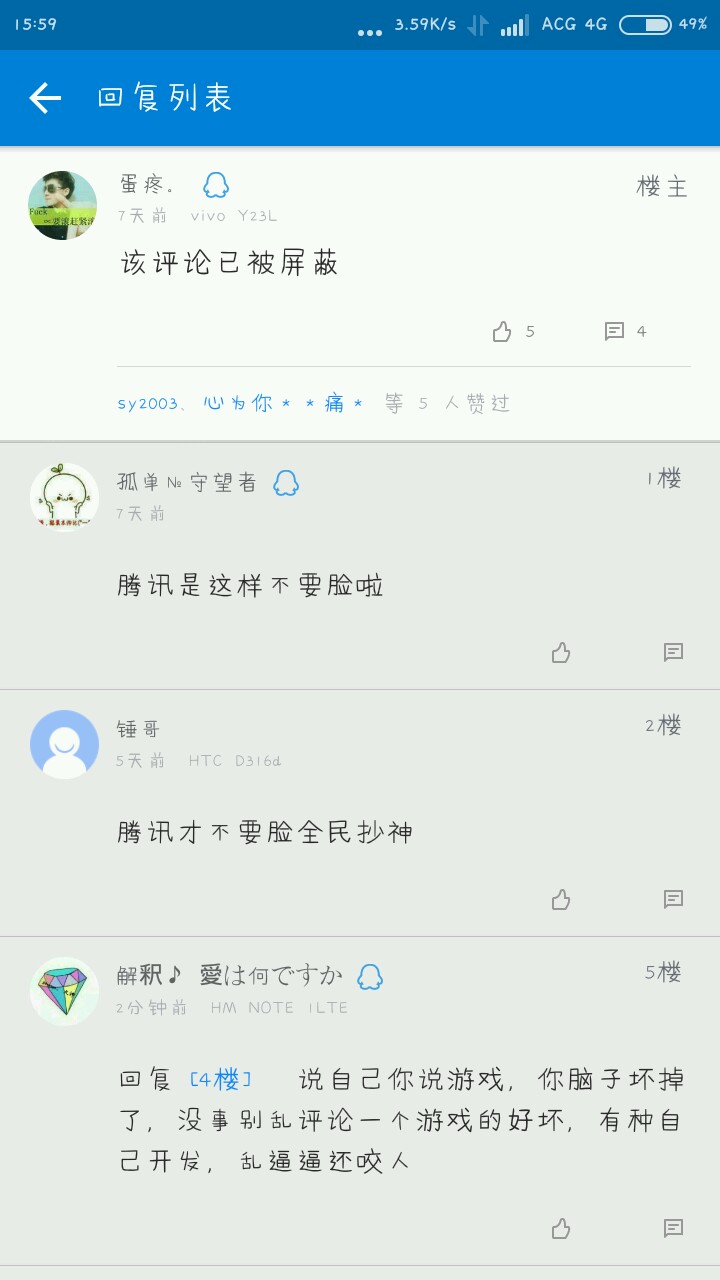The image size is (720, 1280).
Task: Like 锤哥's reply
Action: click(x=561, y=900)
